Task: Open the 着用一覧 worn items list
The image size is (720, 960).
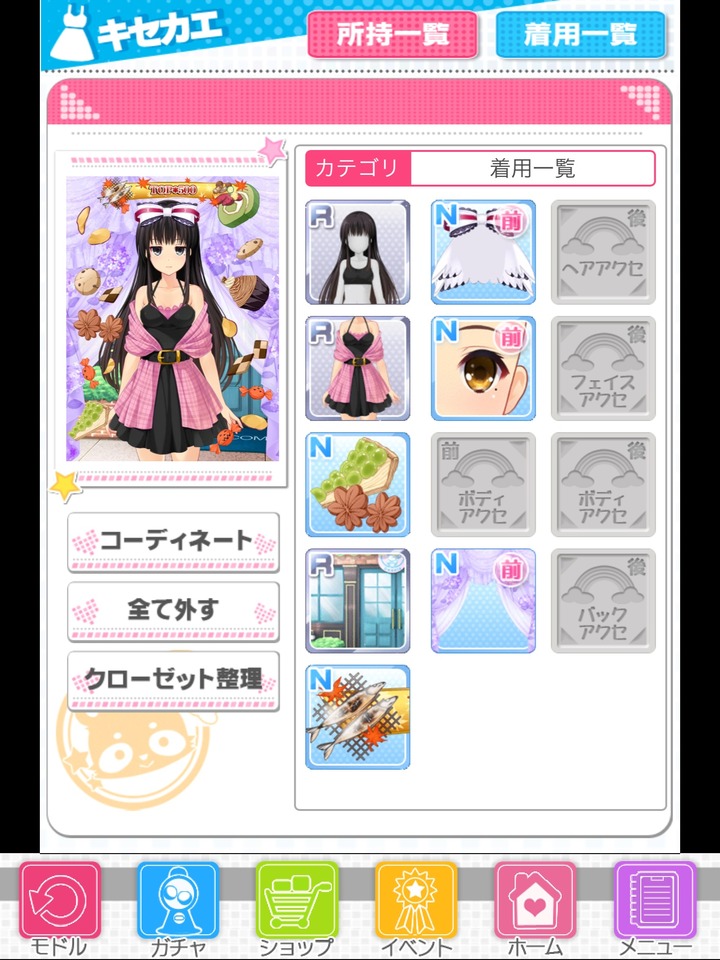Action: pyautogui.click(x=580, y=35)
